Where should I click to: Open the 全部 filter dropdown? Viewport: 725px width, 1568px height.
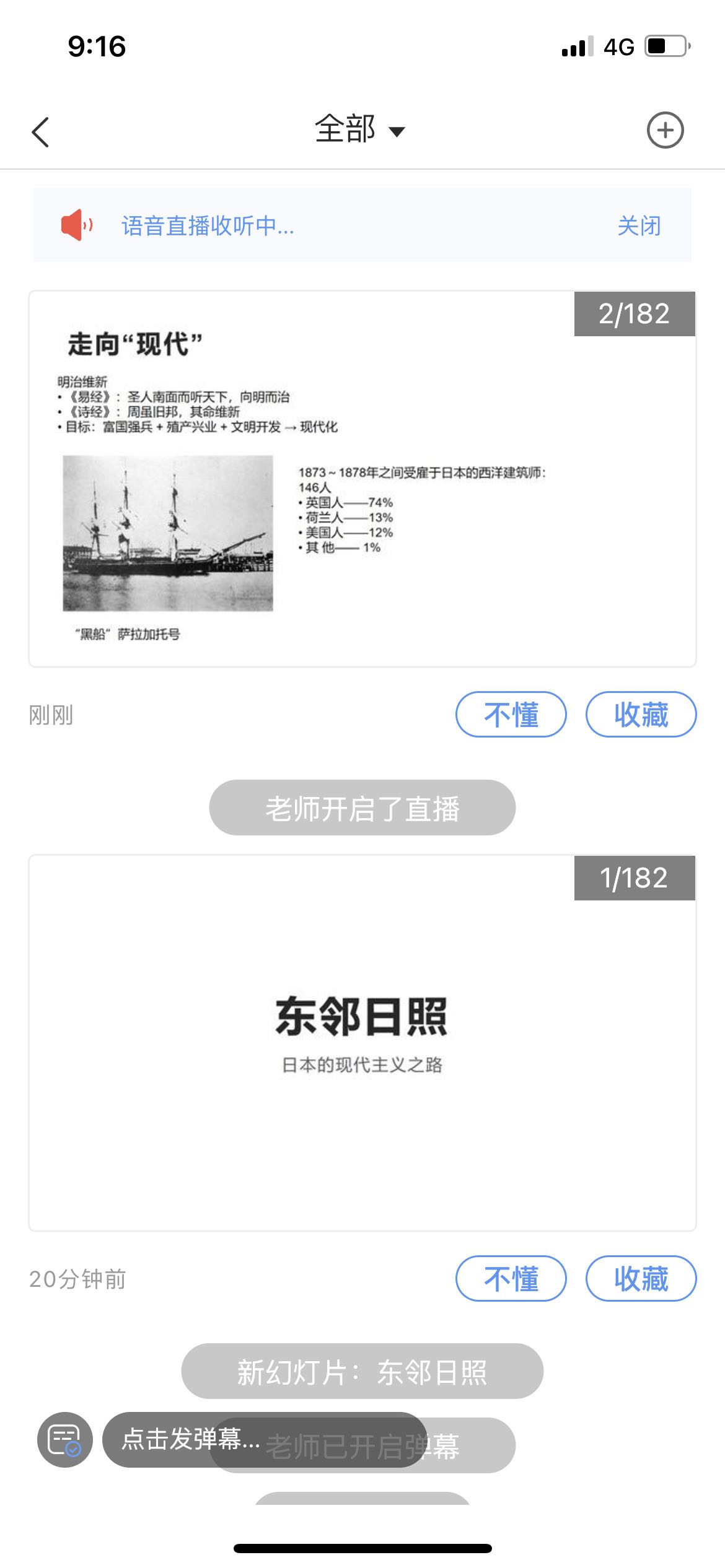[359, 130]
